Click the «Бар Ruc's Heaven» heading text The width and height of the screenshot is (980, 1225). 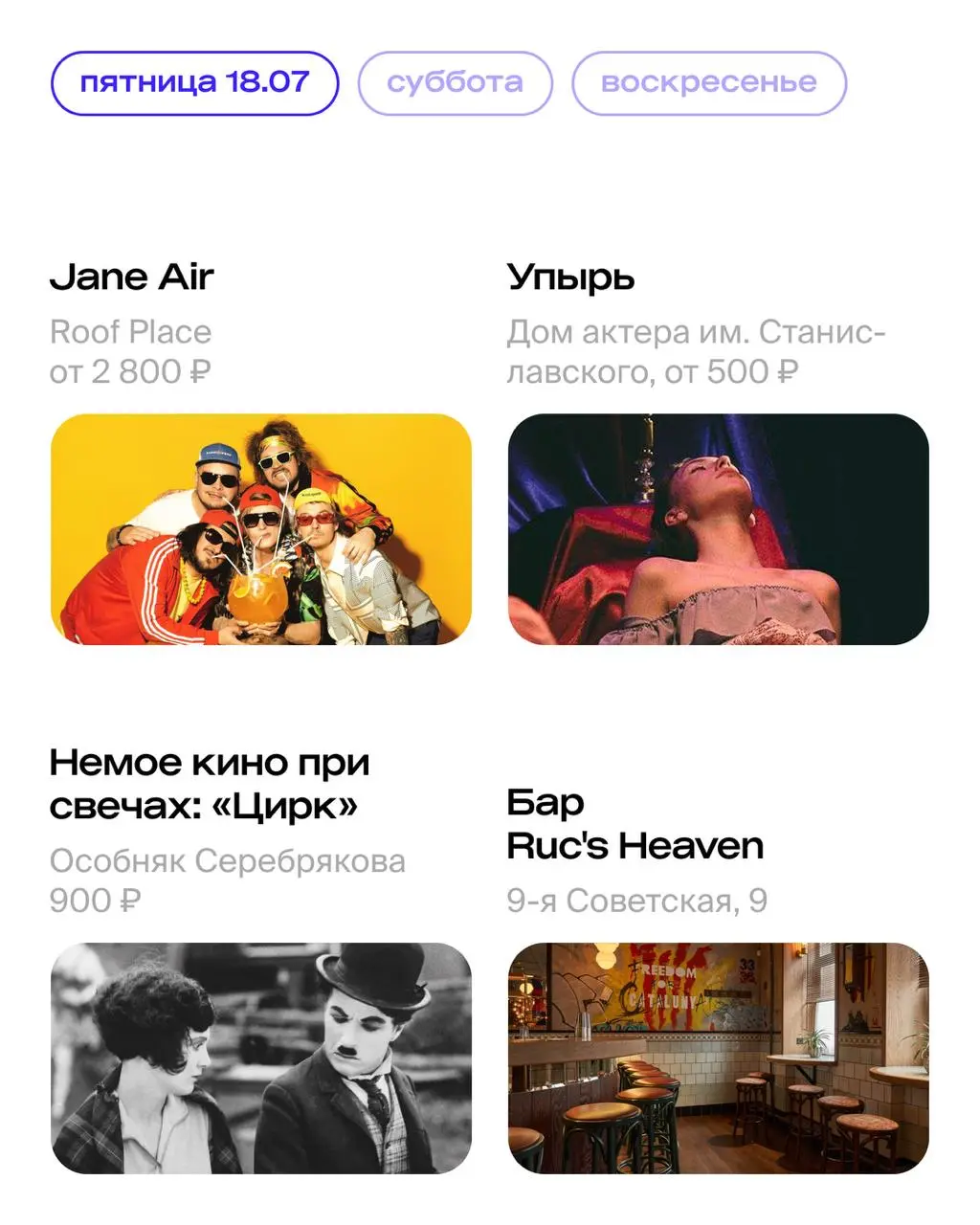tap(635, 823)
